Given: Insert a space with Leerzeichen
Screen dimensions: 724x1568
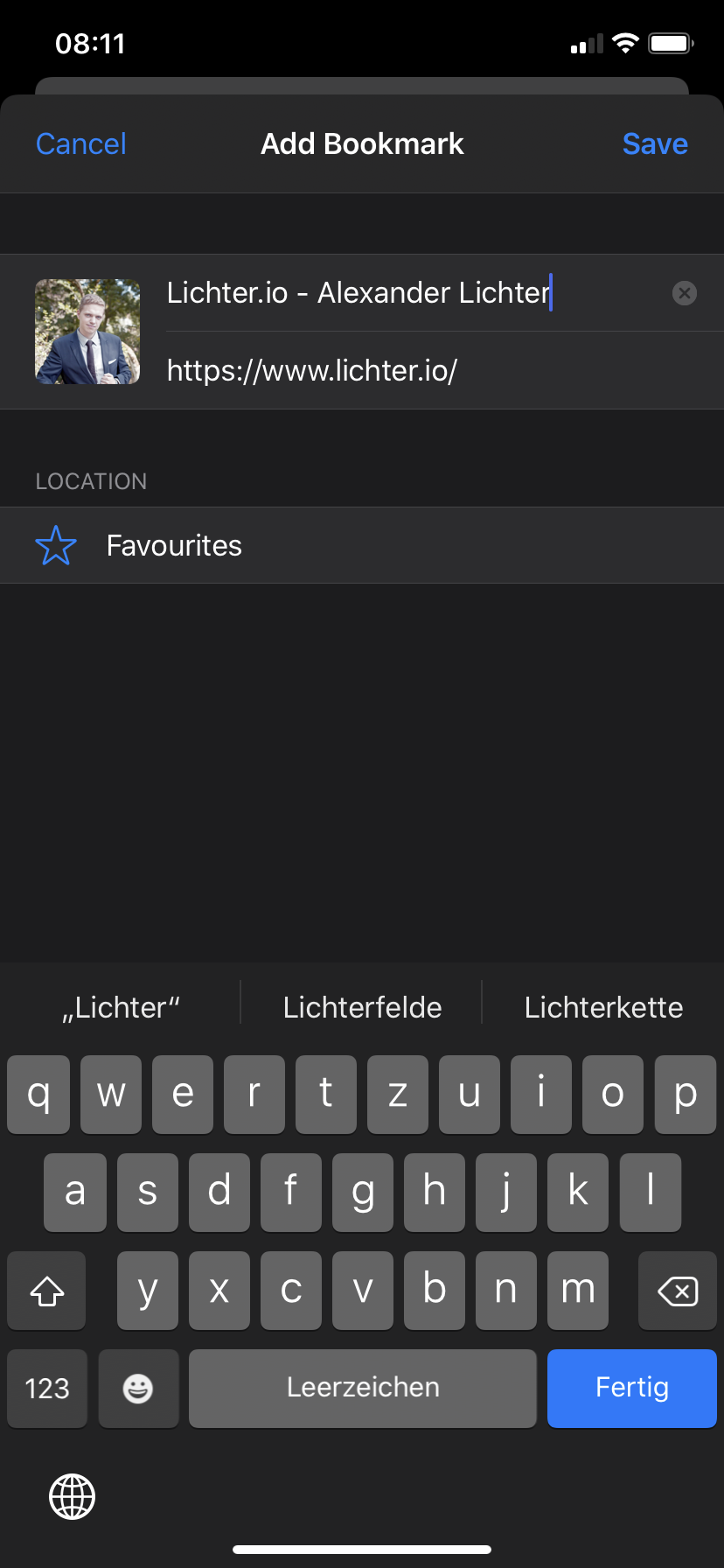Looking at the screenshot, I should click(x=363, y=1388).
